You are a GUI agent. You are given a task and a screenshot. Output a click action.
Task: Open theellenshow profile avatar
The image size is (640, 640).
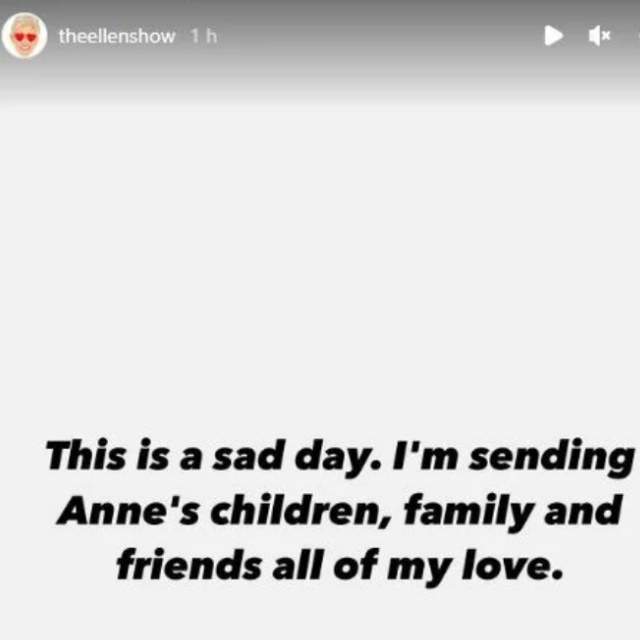click(25, 36)
